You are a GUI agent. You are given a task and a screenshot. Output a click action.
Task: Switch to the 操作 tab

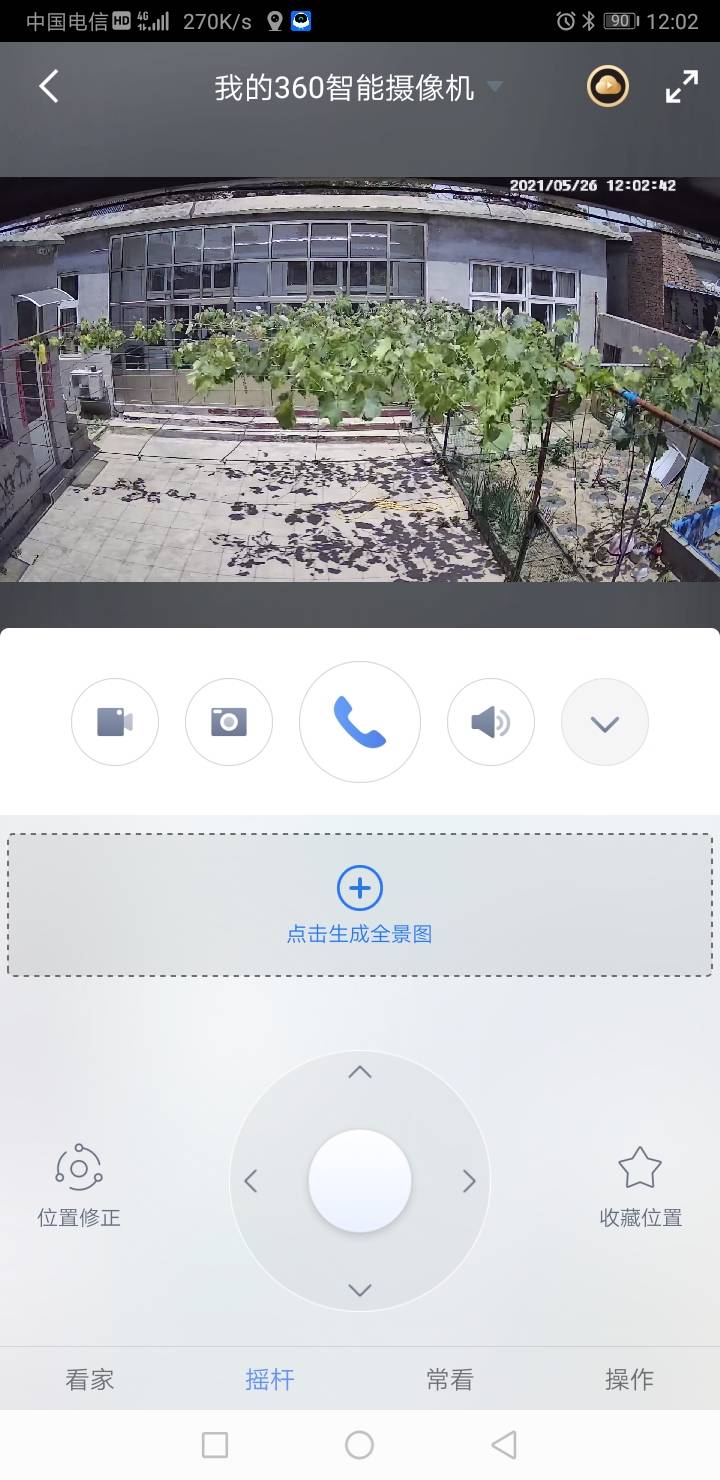[629, 1380]
